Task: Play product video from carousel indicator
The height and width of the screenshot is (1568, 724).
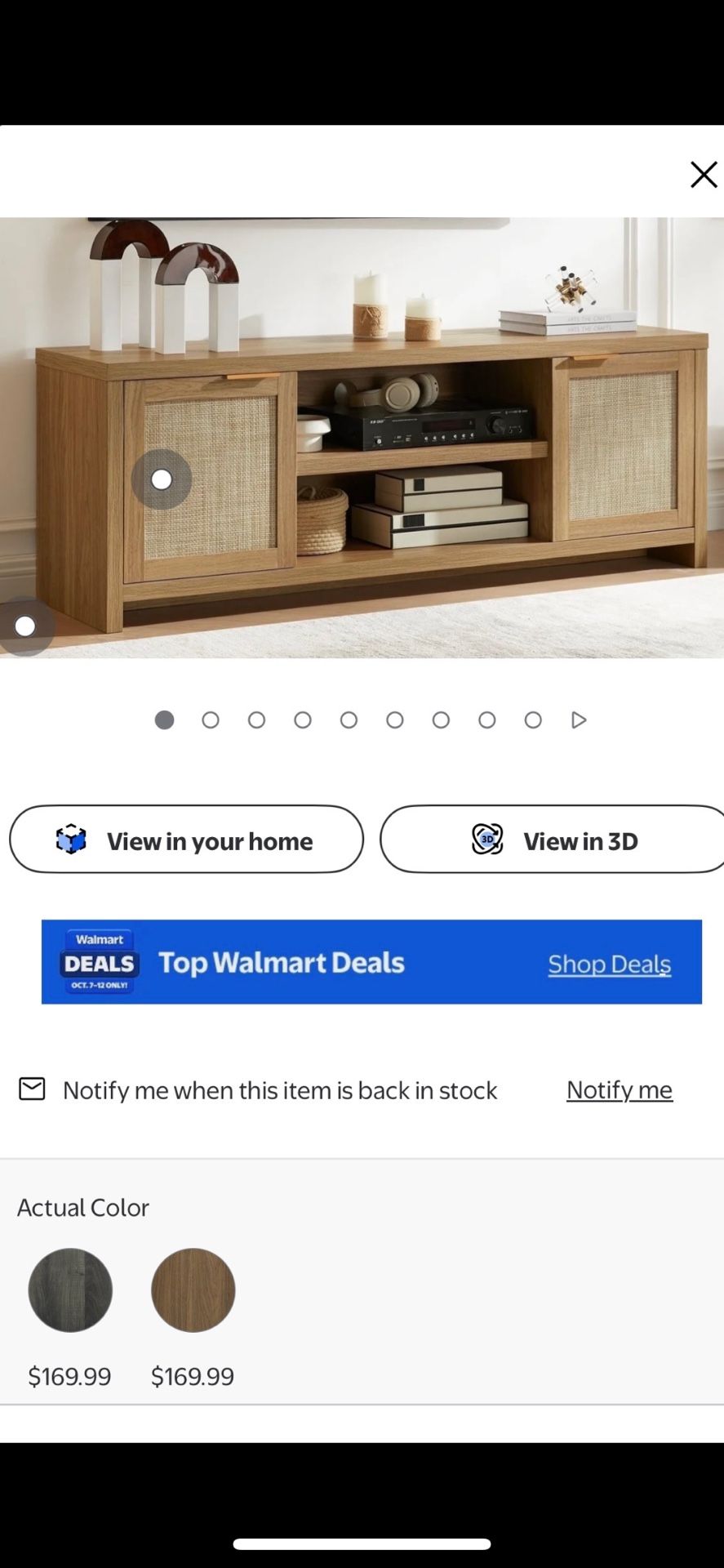Action: pos(579,719)
